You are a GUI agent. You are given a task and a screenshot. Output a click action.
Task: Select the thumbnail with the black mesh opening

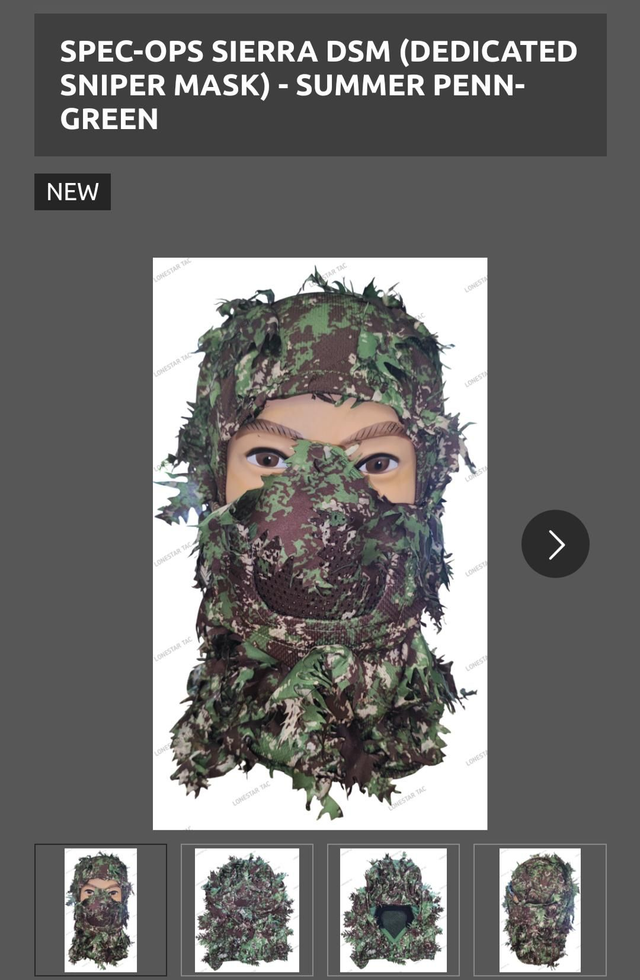coord(393,909)
